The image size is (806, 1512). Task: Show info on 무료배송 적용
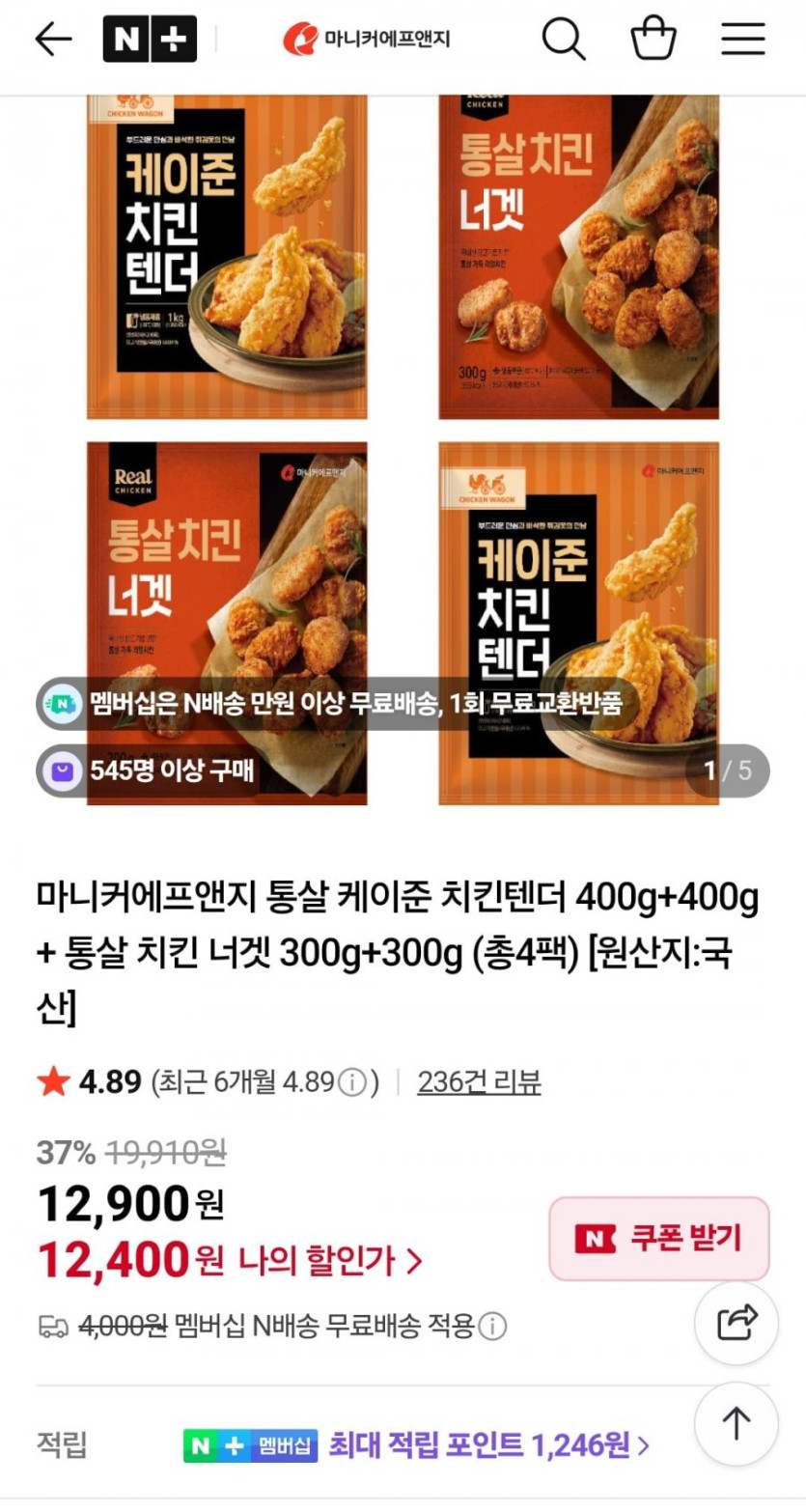(x=492, y=1327)
